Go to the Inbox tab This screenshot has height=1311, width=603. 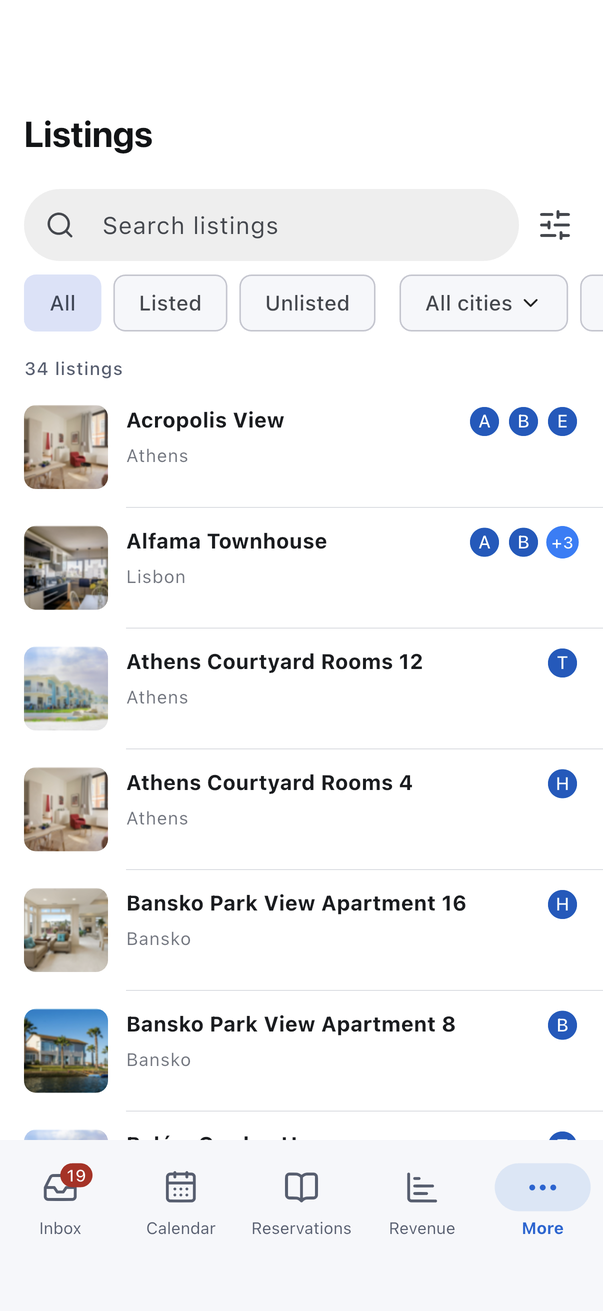(x=60, y=1201)
